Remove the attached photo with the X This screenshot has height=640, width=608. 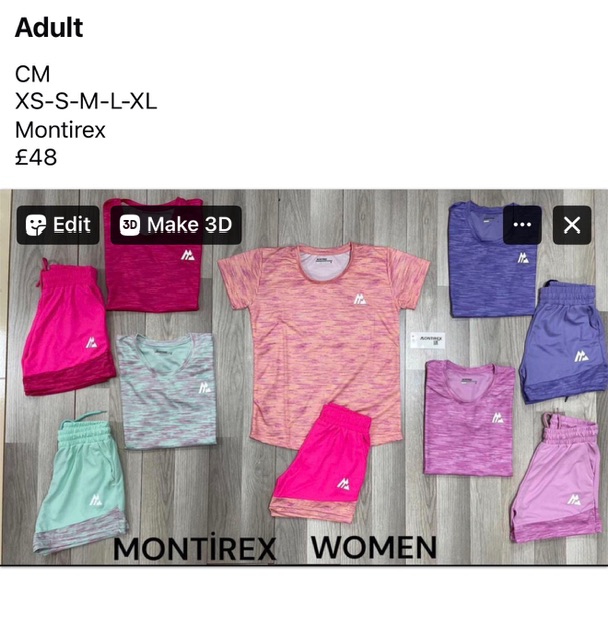(x=572, y=225)
